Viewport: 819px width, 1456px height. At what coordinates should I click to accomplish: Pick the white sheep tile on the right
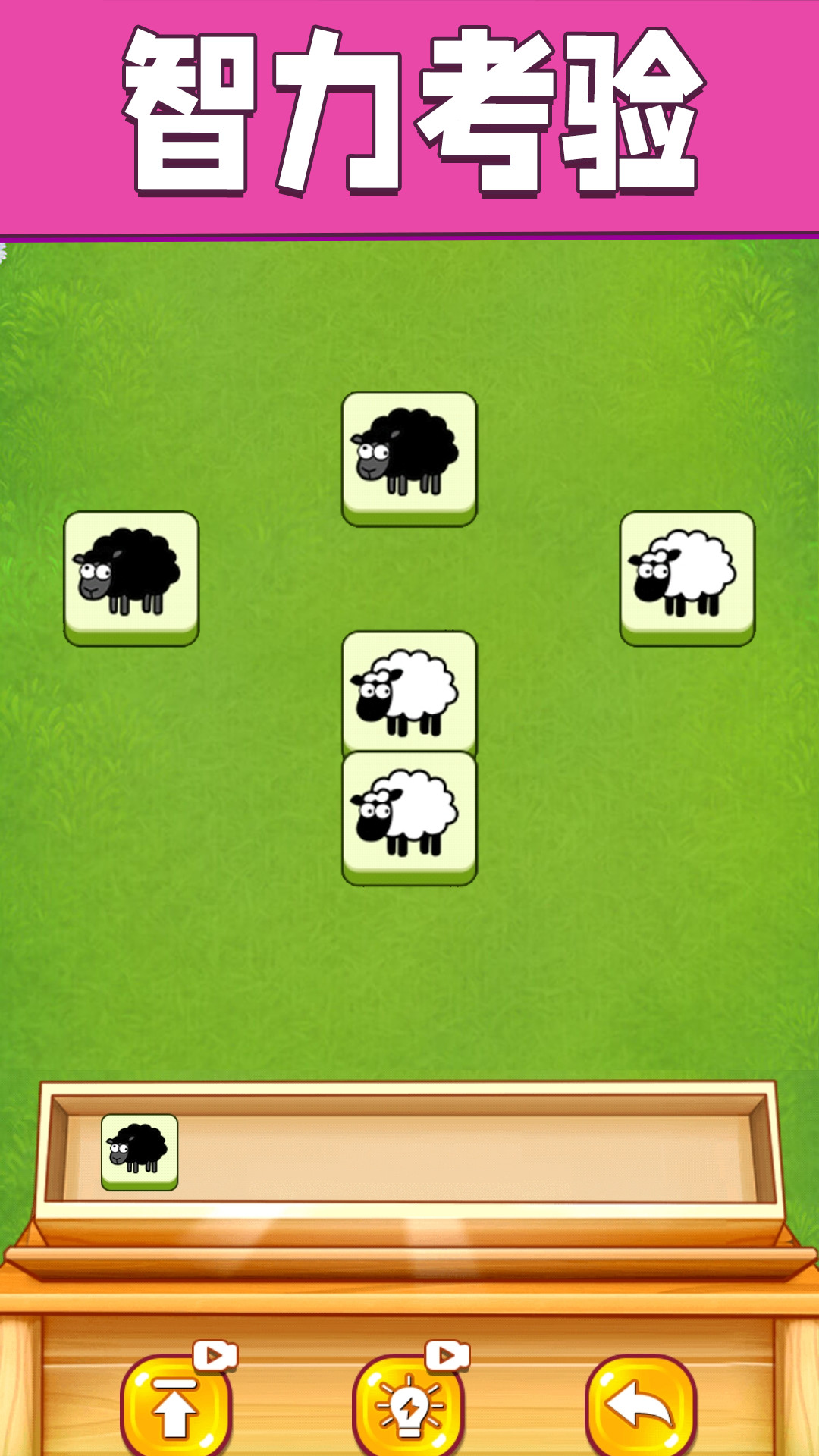pyautogui.click(x=687, y=577)
